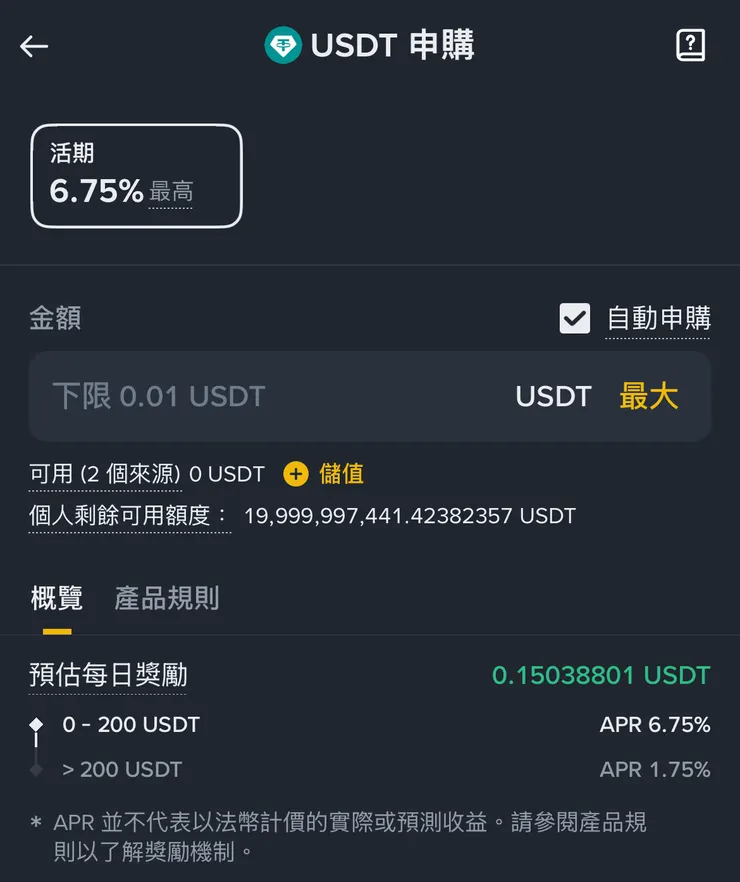Viewport: 740px width, 882px height.
Task: Tap the plus icon next to 儲值
Action: pyautogui.click(x=295, y=474)
